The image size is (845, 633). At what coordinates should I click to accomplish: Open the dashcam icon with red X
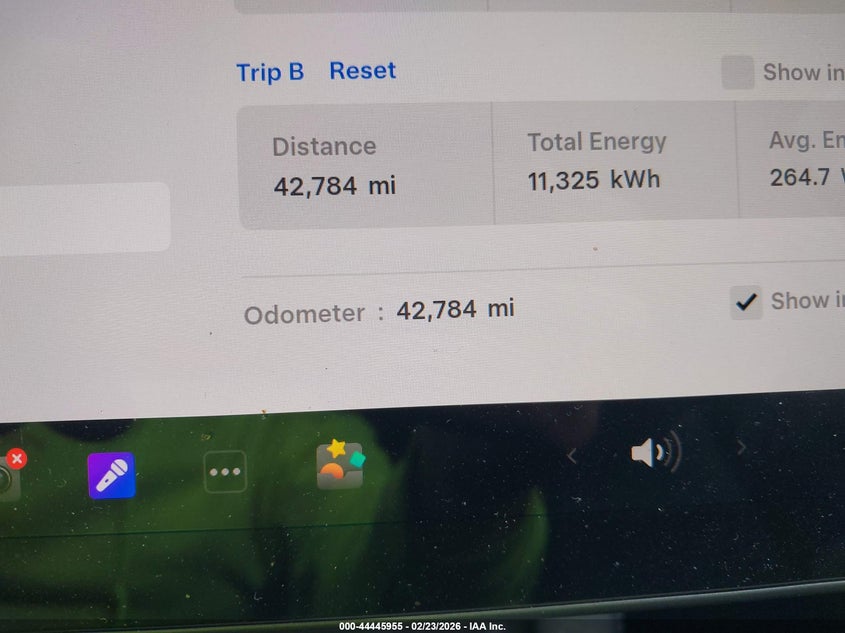coord(8,476)
